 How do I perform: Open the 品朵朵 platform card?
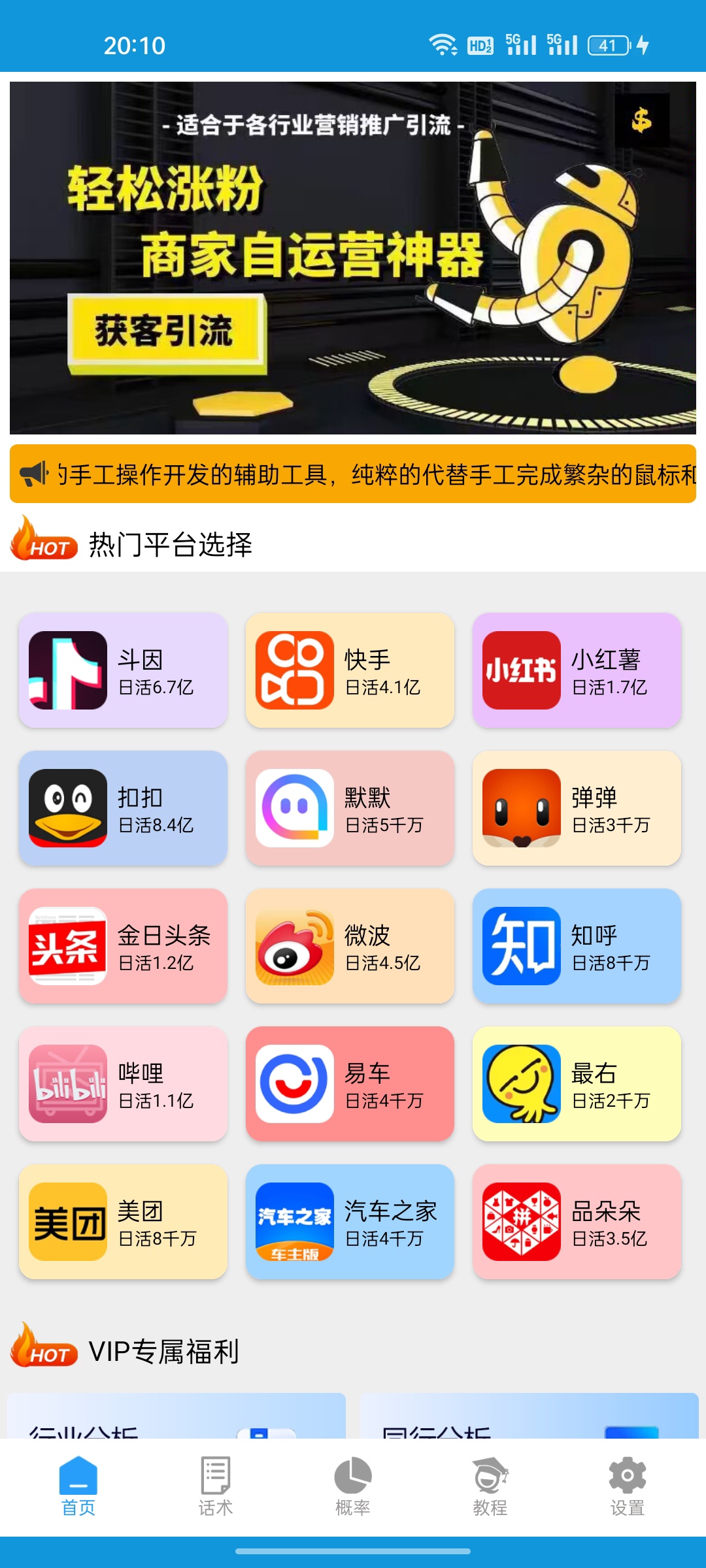click(x=577, y=1222)
